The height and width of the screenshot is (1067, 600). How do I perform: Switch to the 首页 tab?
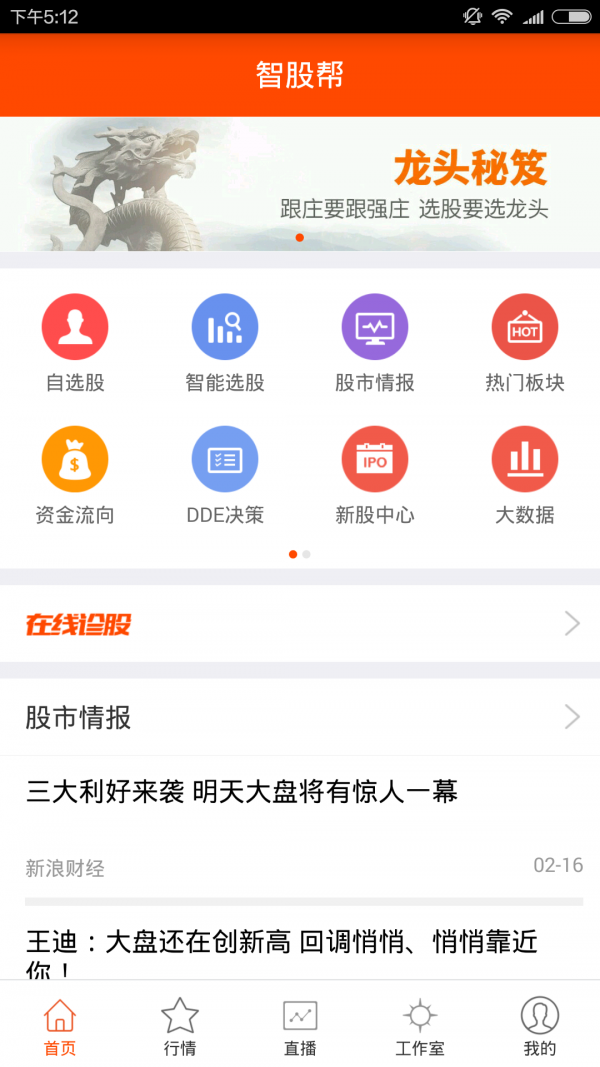click(x=60, y=1027)
